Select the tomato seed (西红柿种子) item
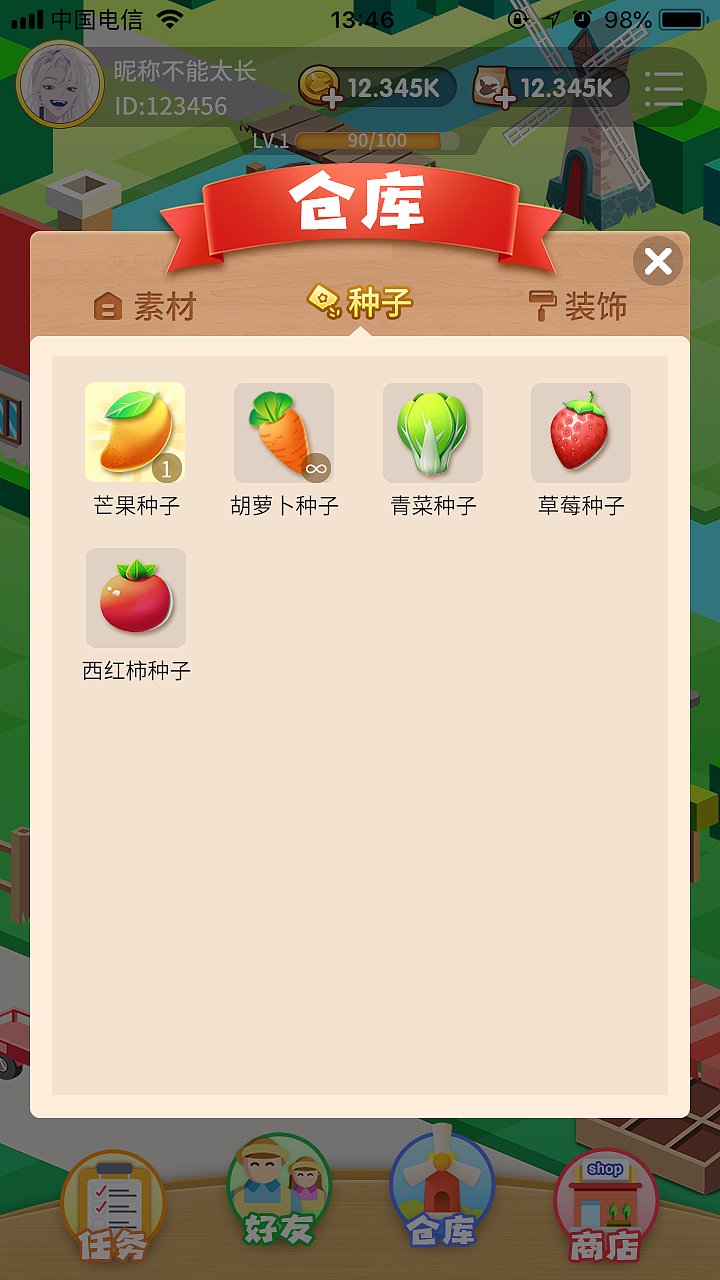720x1280 pixels. point(135,598)
